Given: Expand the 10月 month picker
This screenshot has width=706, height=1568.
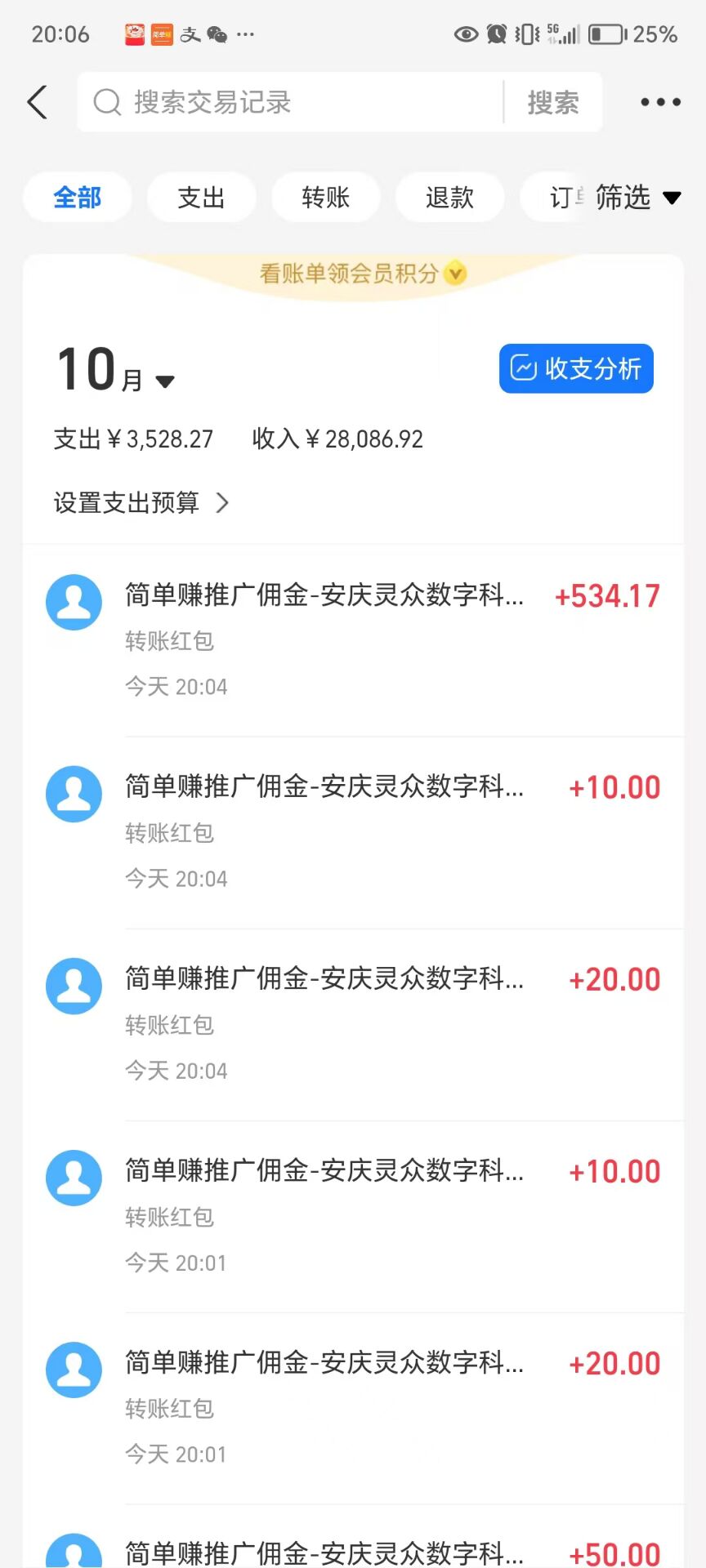Looking at the screenshot, I should point(115,370).
